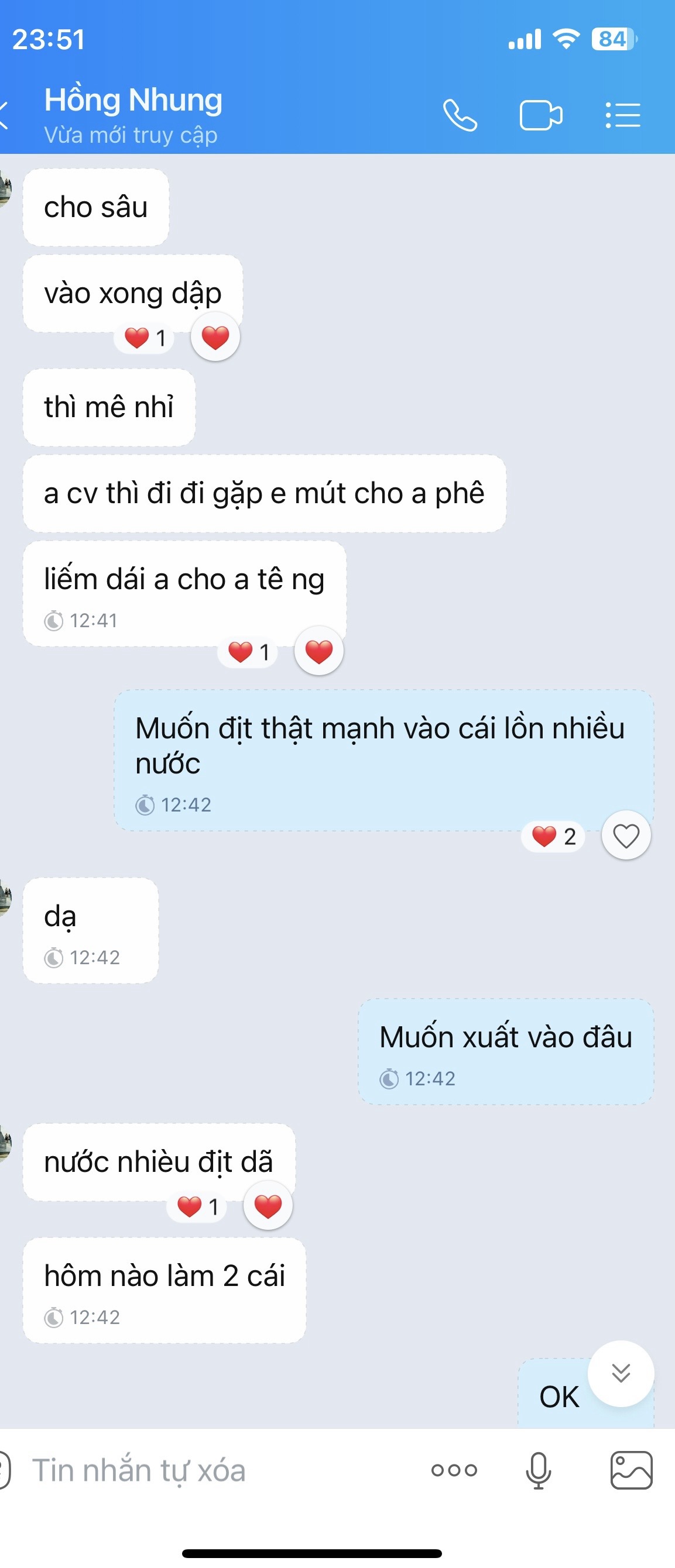View the two-heart reaction count details
Image resolution: width=675 pixels, height=1568 pixels.
553,836
